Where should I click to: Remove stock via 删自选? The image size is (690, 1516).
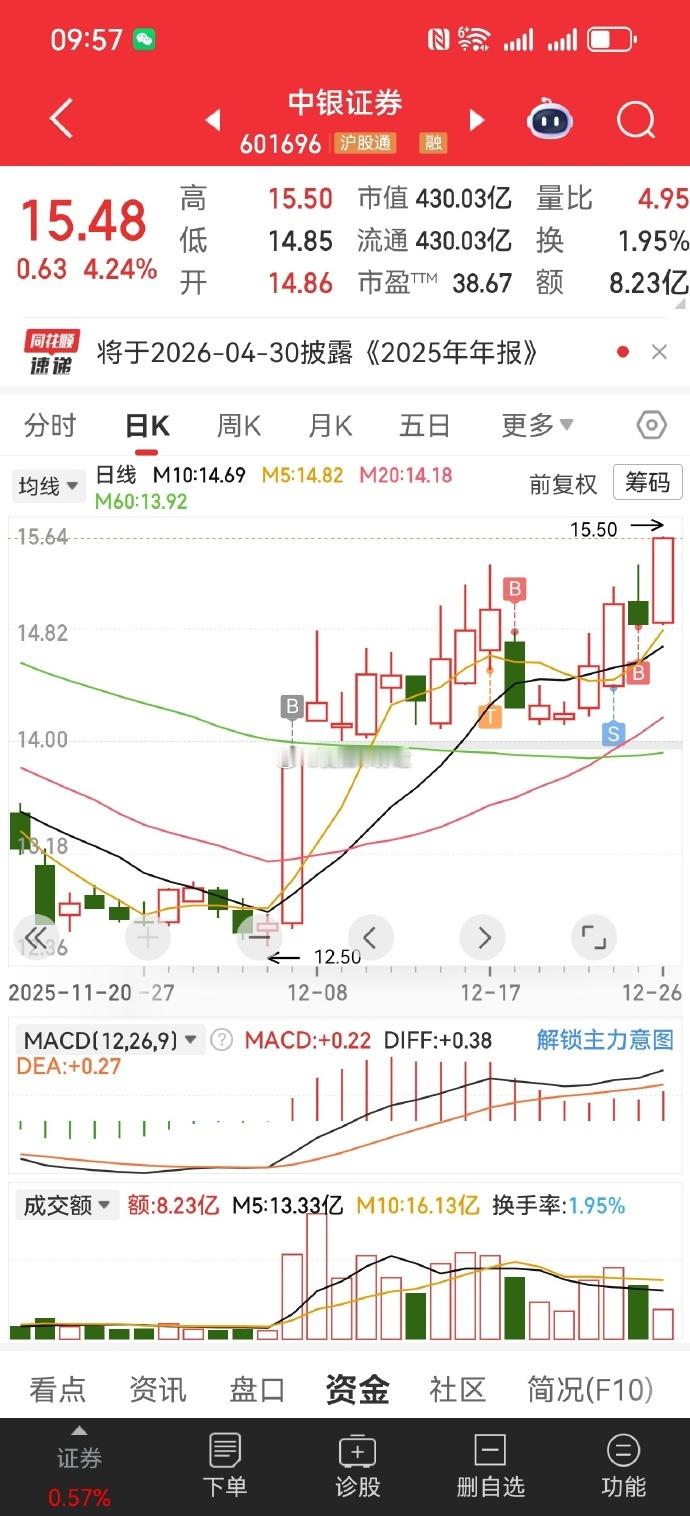(490, 1466)
